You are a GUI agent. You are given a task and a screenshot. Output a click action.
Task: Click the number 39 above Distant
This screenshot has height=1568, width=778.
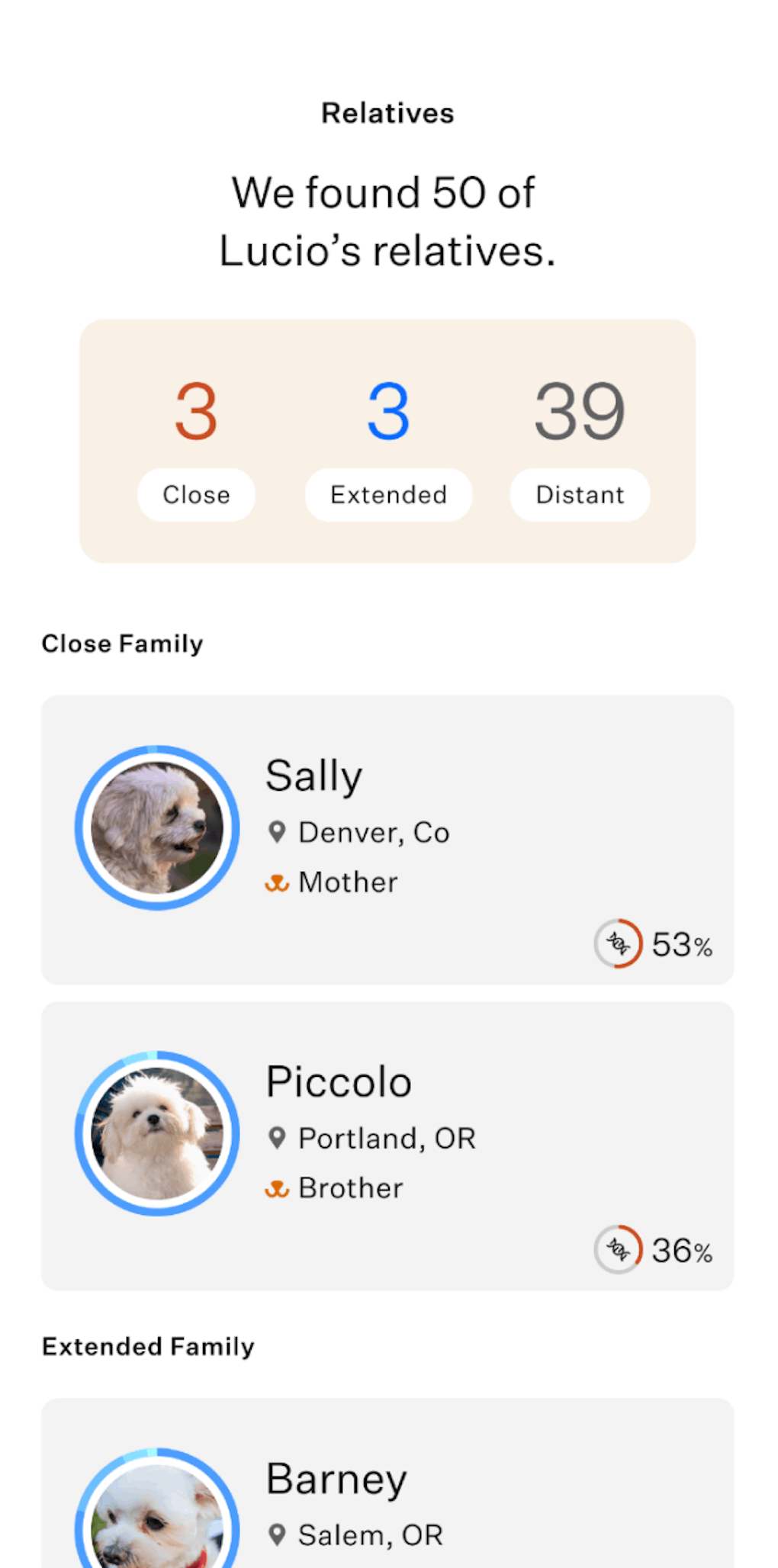point(580,413)
